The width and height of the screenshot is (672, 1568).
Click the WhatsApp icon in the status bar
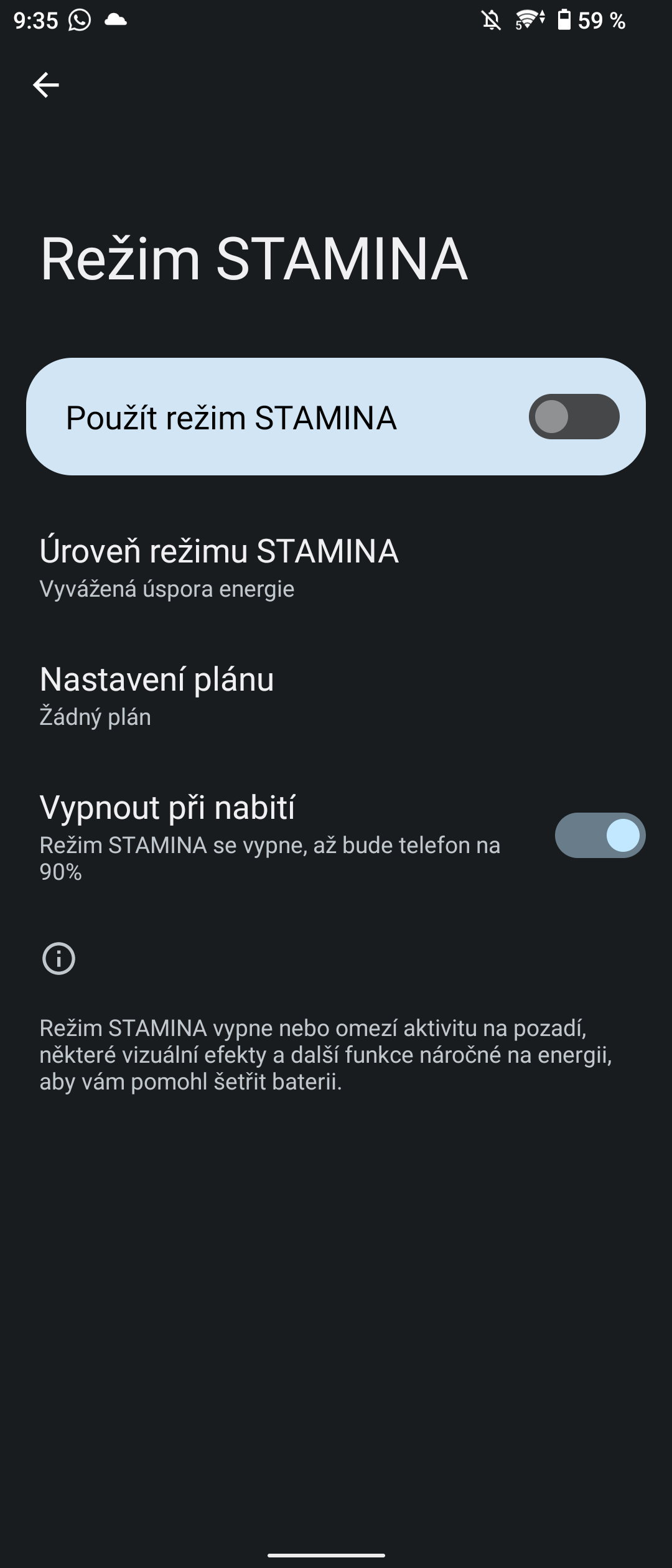79,21
